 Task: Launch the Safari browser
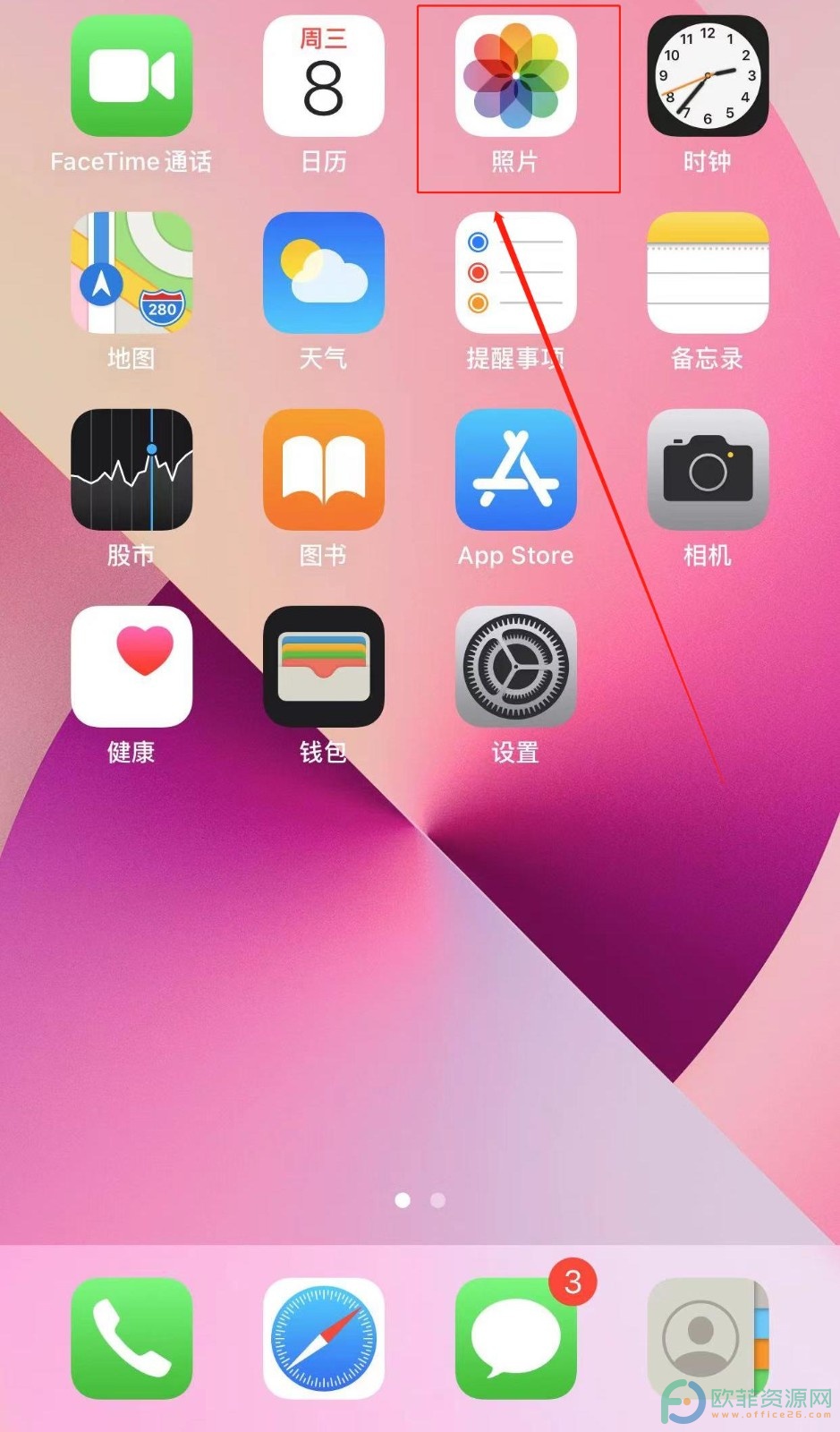(323, 1338)
